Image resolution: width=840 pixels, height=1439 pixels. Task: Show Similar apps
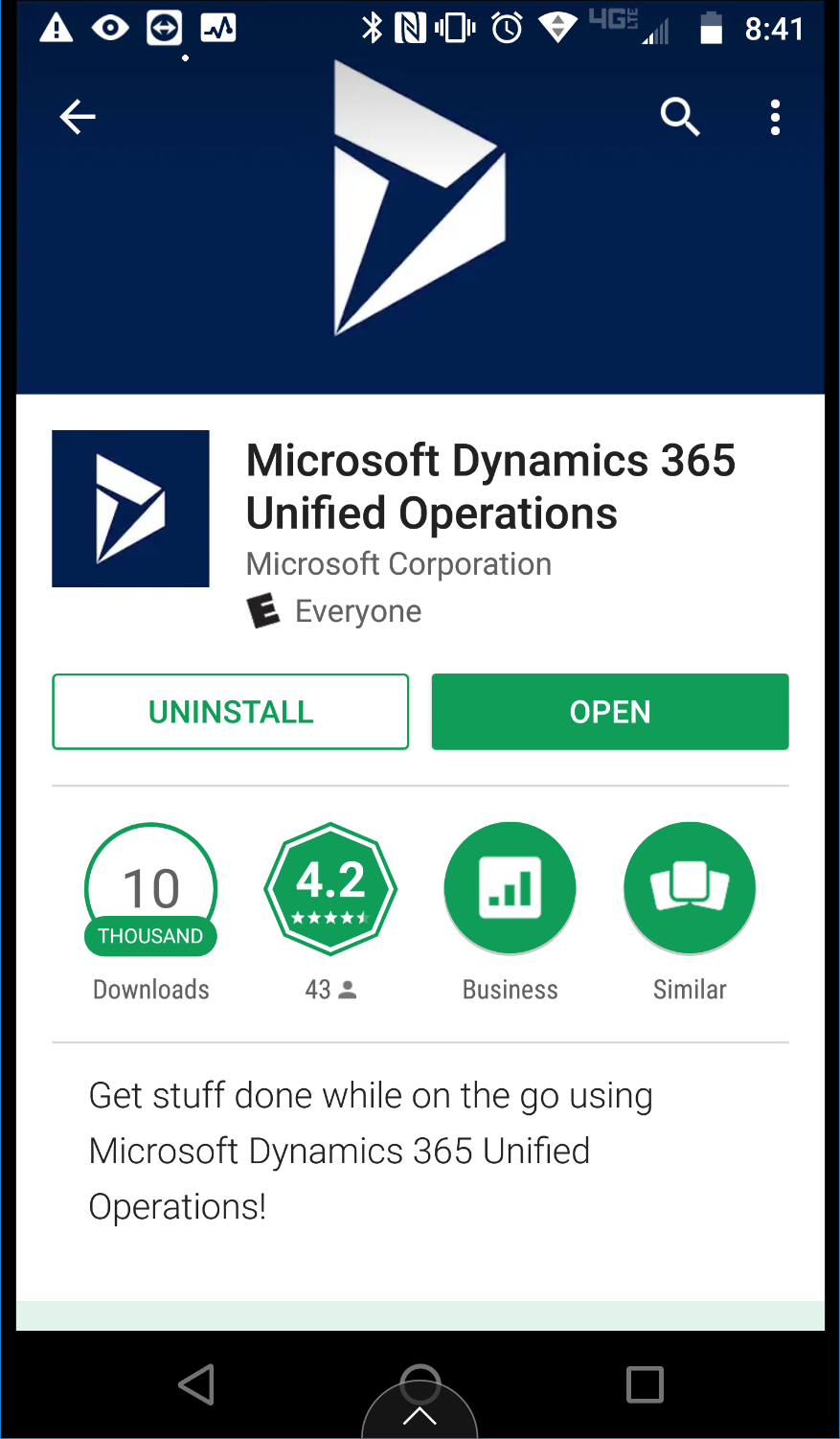(690, 889)
